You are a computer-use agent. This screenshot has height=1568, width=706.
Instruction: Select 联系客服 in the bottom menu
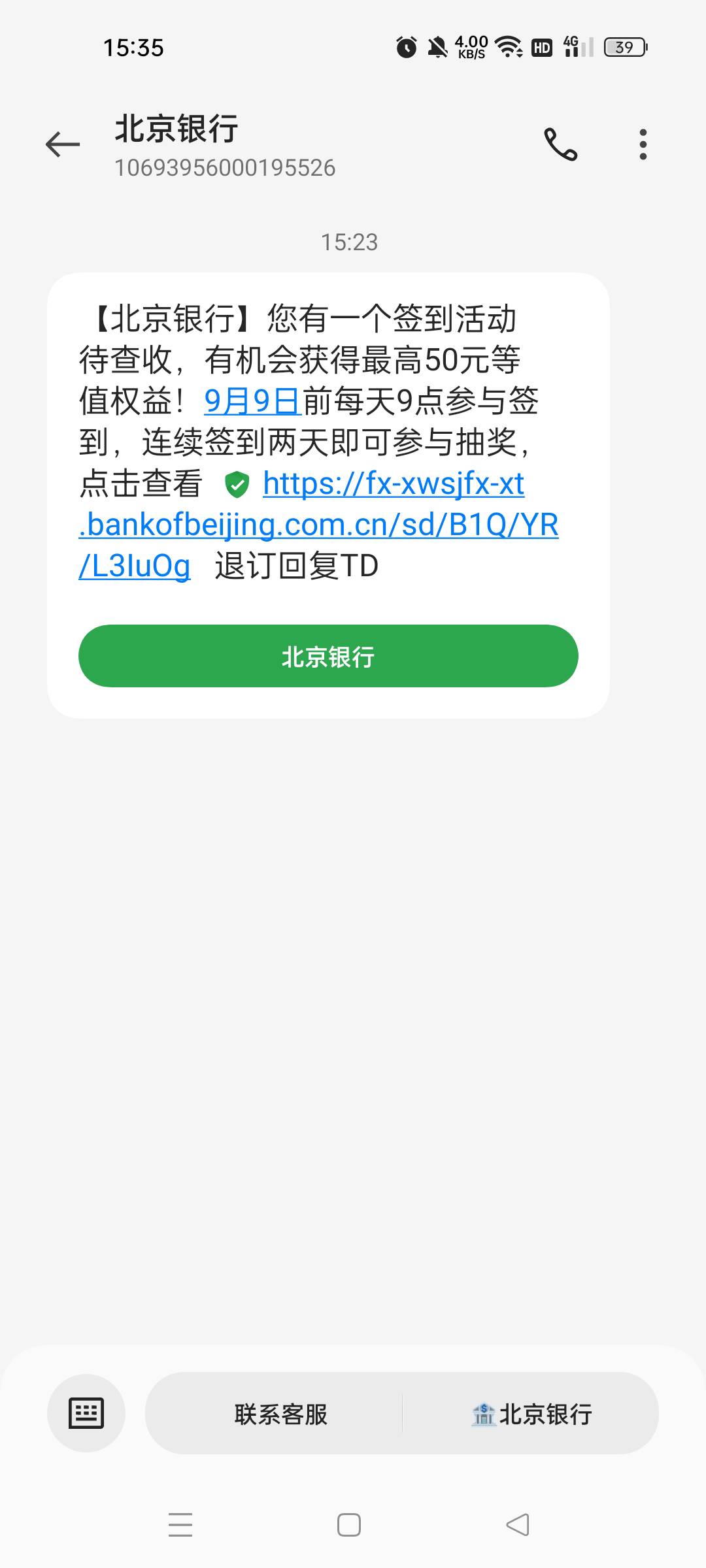(281, 1414)
